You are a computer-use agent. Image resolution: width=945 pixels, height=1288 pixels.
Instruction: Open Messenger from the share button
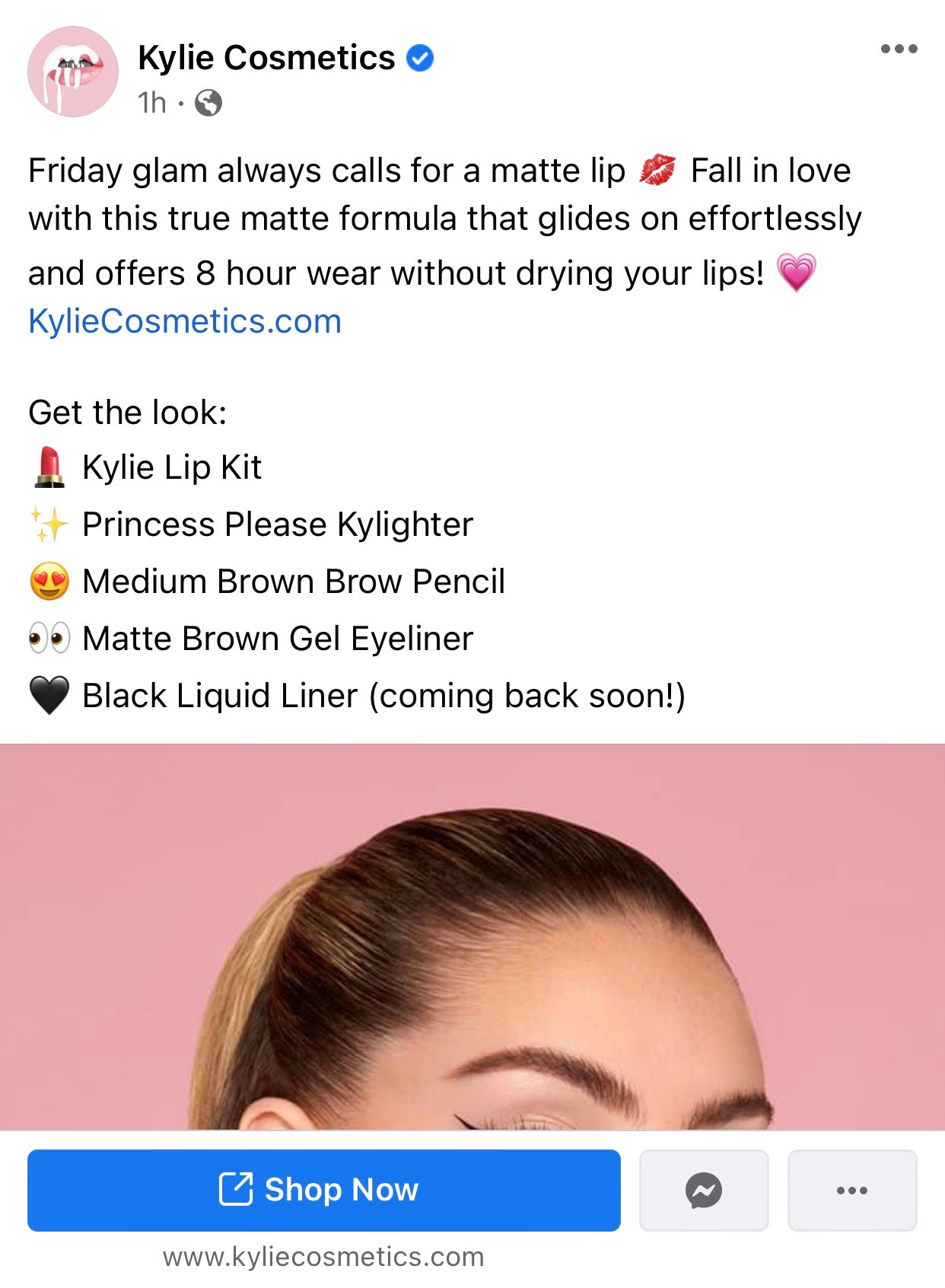(704, 1190)
